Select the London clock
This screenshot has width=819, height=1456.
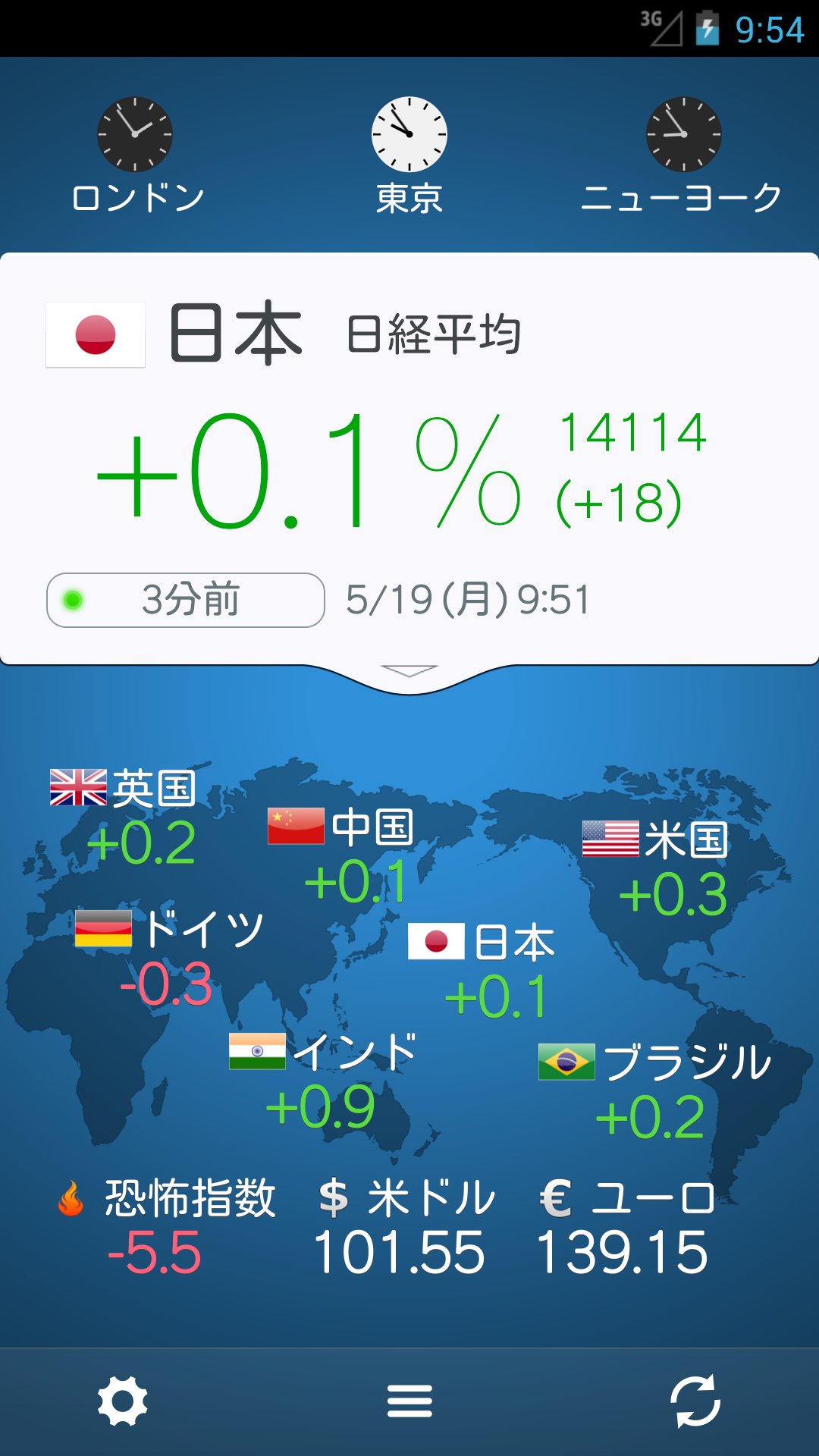[x=134, y=133]
